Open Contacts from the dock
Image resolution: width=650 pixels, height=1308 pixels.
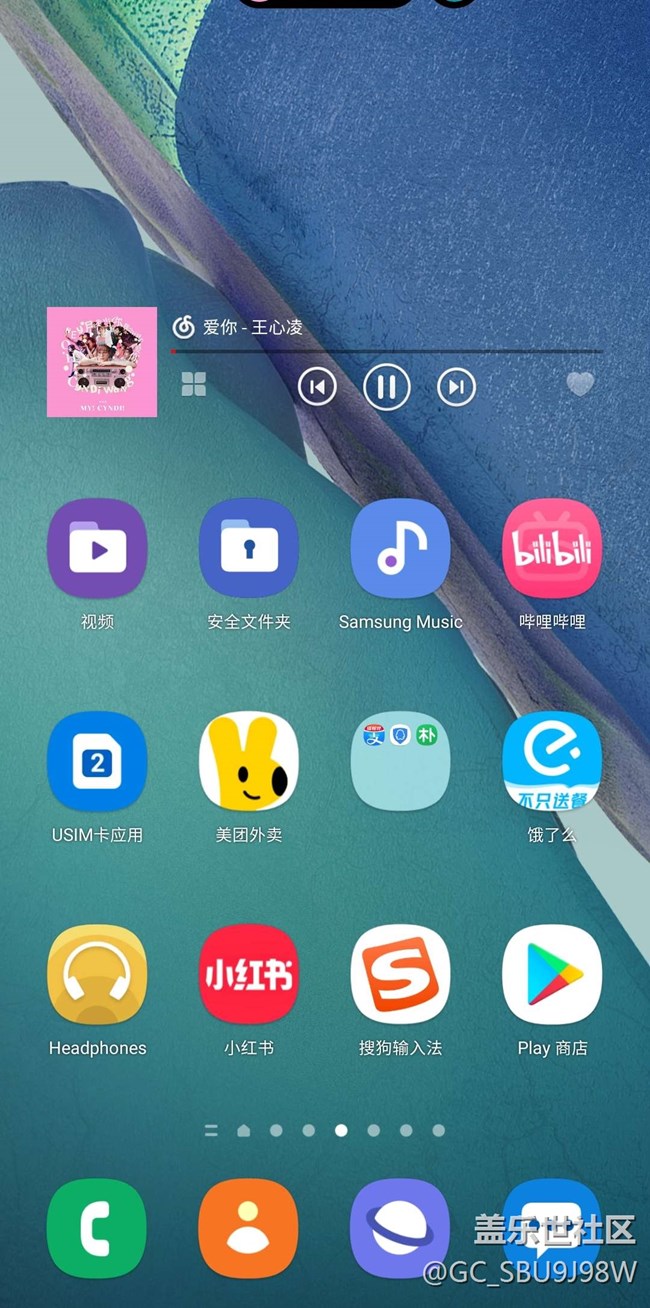(249, 1228)
